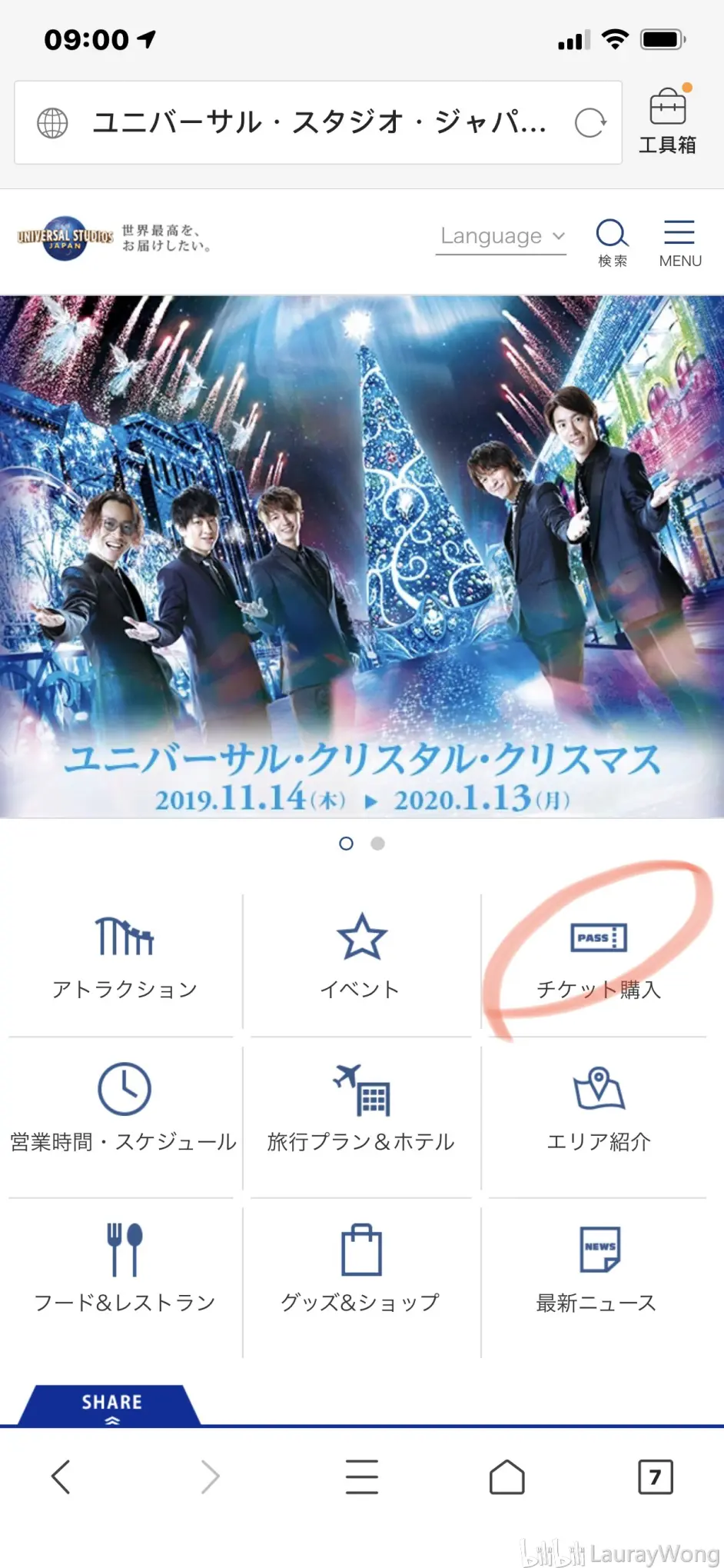Read the 最新ニュース latest news
Image resolution: width=724 pixels, height=1568 pixels.
[598, 1269]
